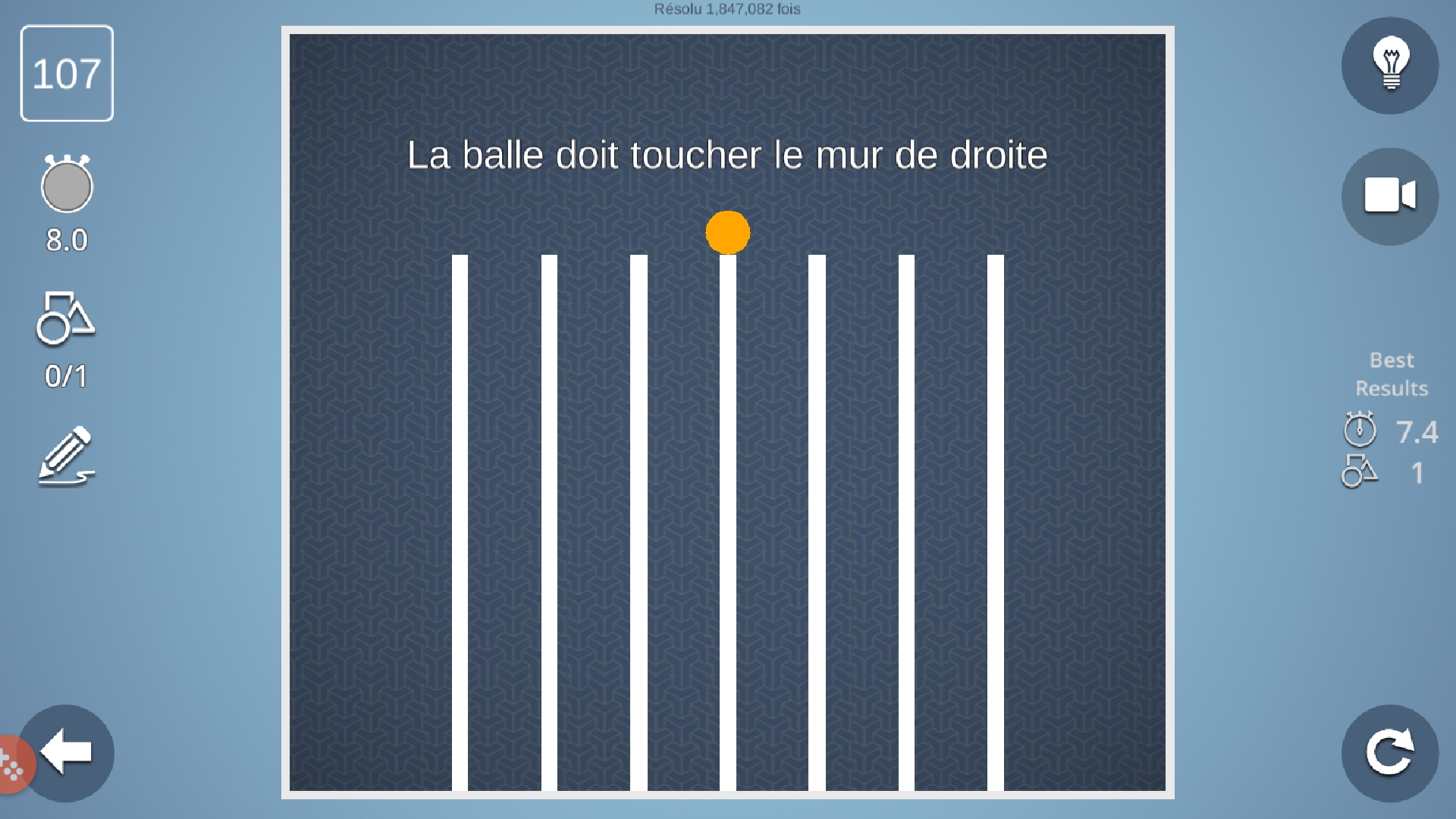The width and height of the screenshot is (1456, 819).
Task: Restart the level
Action: [1389, 753]
